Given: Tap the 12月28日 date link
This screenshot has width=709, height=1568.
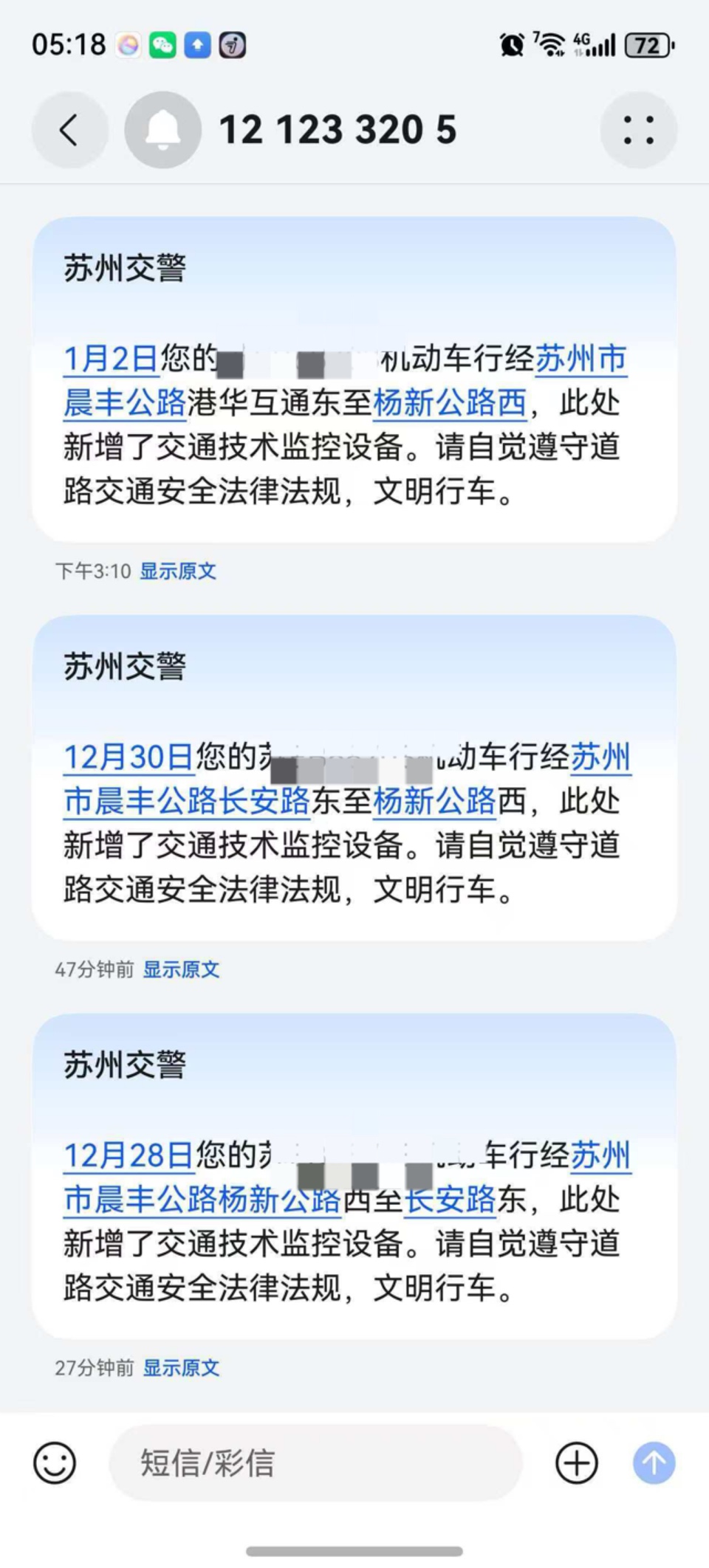Looking at the screenshot, I should click(129, 1155).
